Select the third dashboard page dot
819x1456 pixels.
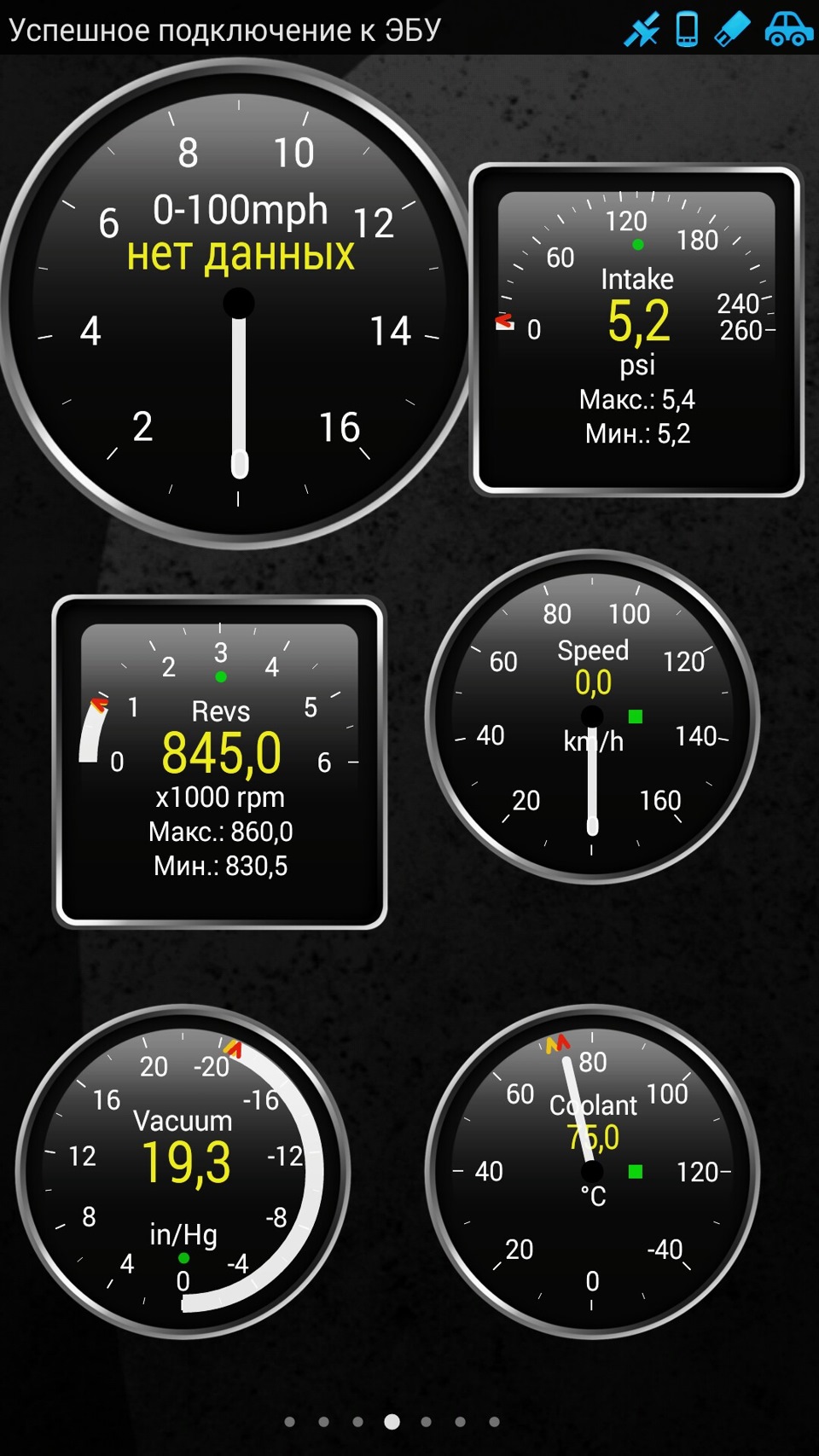(x=358, y=1421)
